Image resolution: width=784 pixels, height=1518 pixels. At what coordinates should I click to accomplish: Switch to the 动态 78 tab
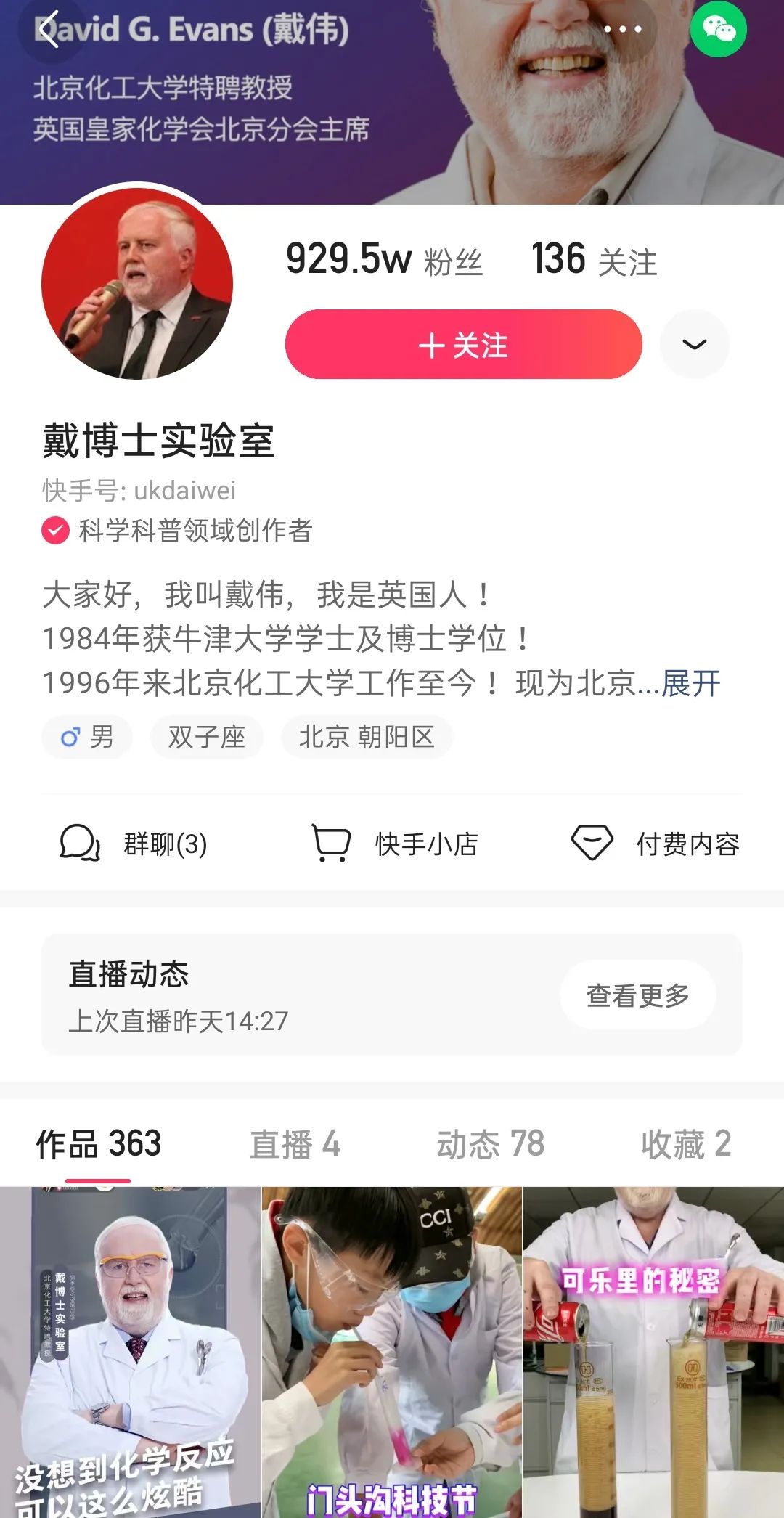point(490,1144)
